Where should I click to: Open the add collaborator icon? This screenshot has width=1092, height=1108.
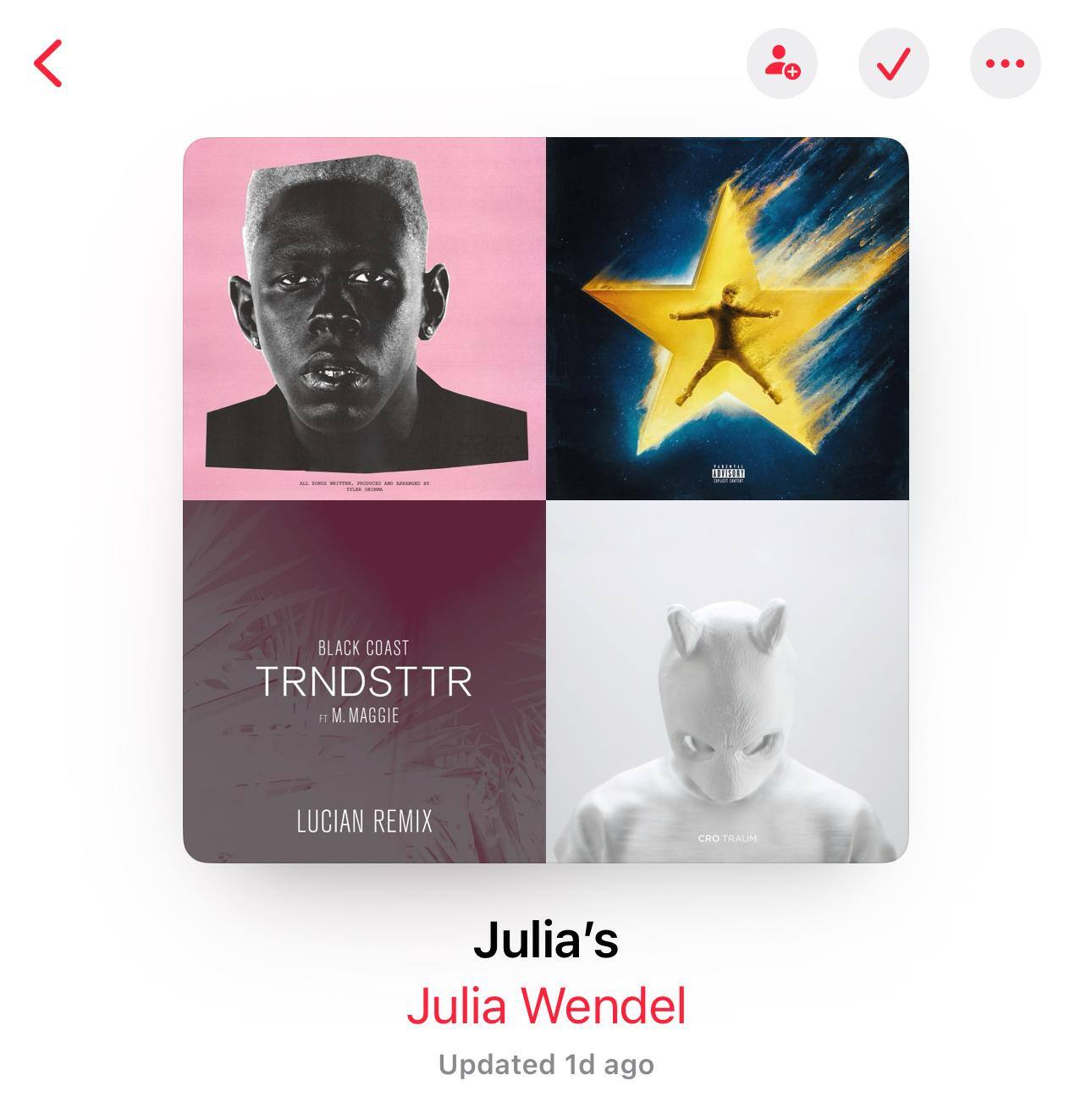[x=781, y=63]
